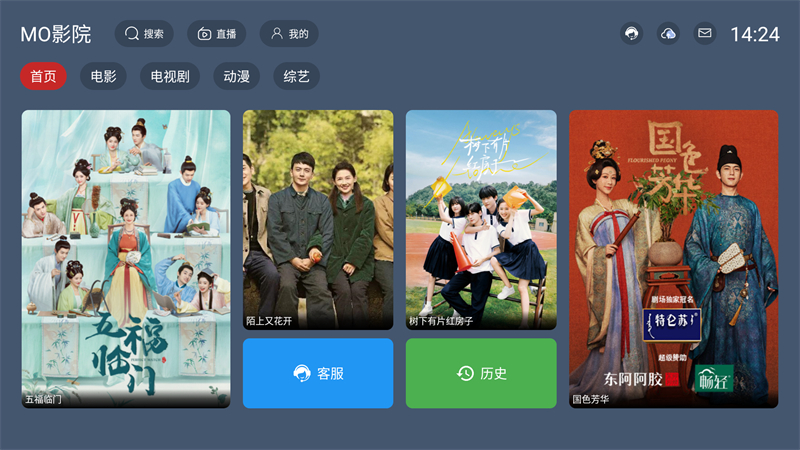Viewport: 800px width, 450px height.
Task: Open the 树下有片红房子 tile
Action: coord(481,219)
